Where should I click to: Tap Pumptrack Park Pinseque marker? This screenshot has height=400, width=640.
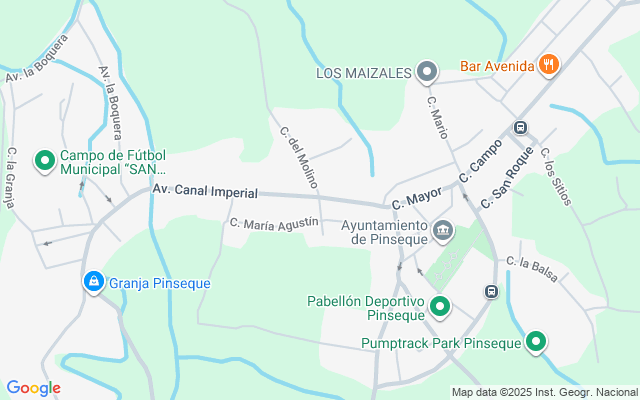click(x=536, y=342)
